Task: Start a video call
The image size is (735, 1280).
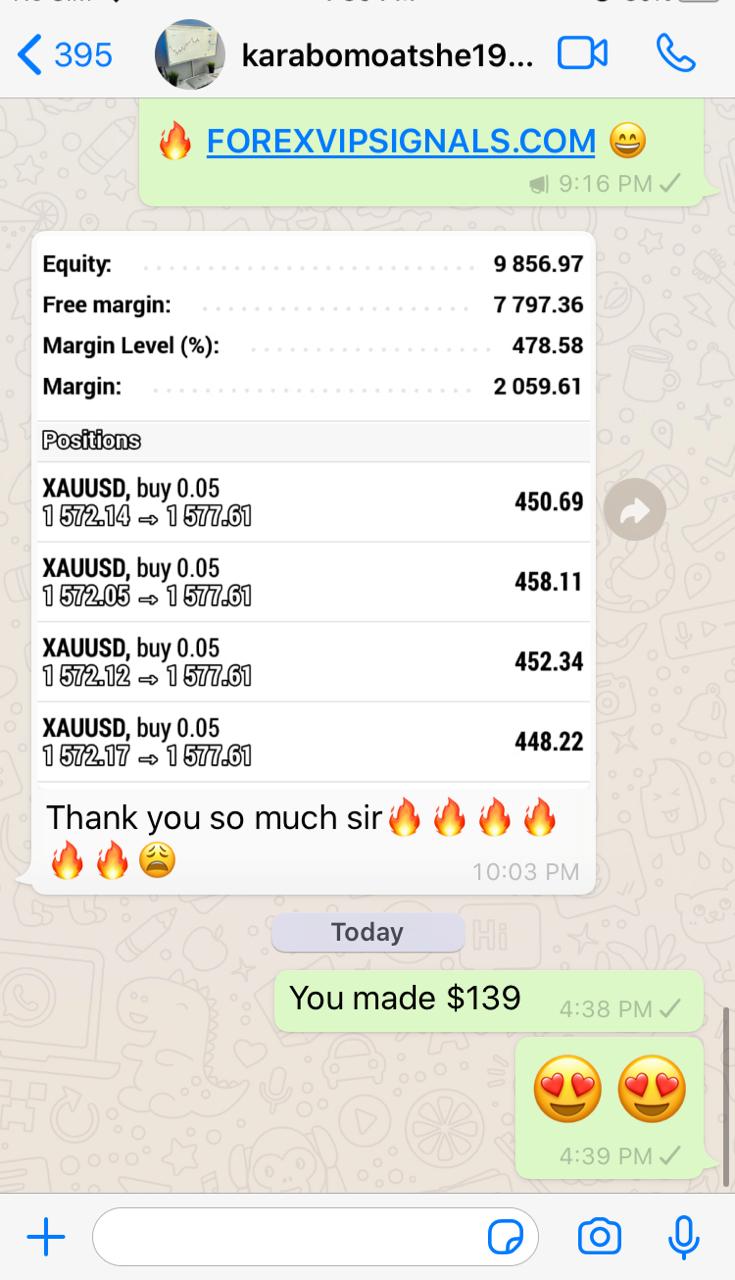Action: coord(582,54)
